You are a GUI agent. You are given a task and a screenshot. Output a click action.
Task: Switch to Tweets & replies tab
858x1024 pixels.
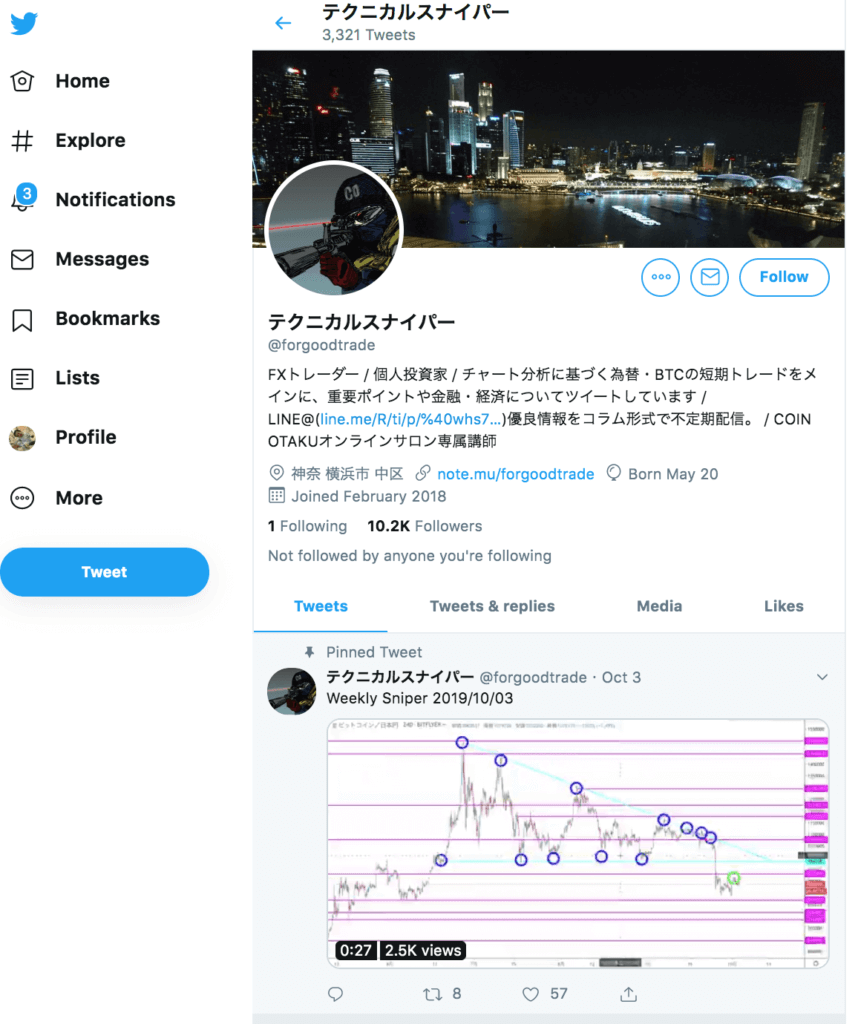coord(492,606)
